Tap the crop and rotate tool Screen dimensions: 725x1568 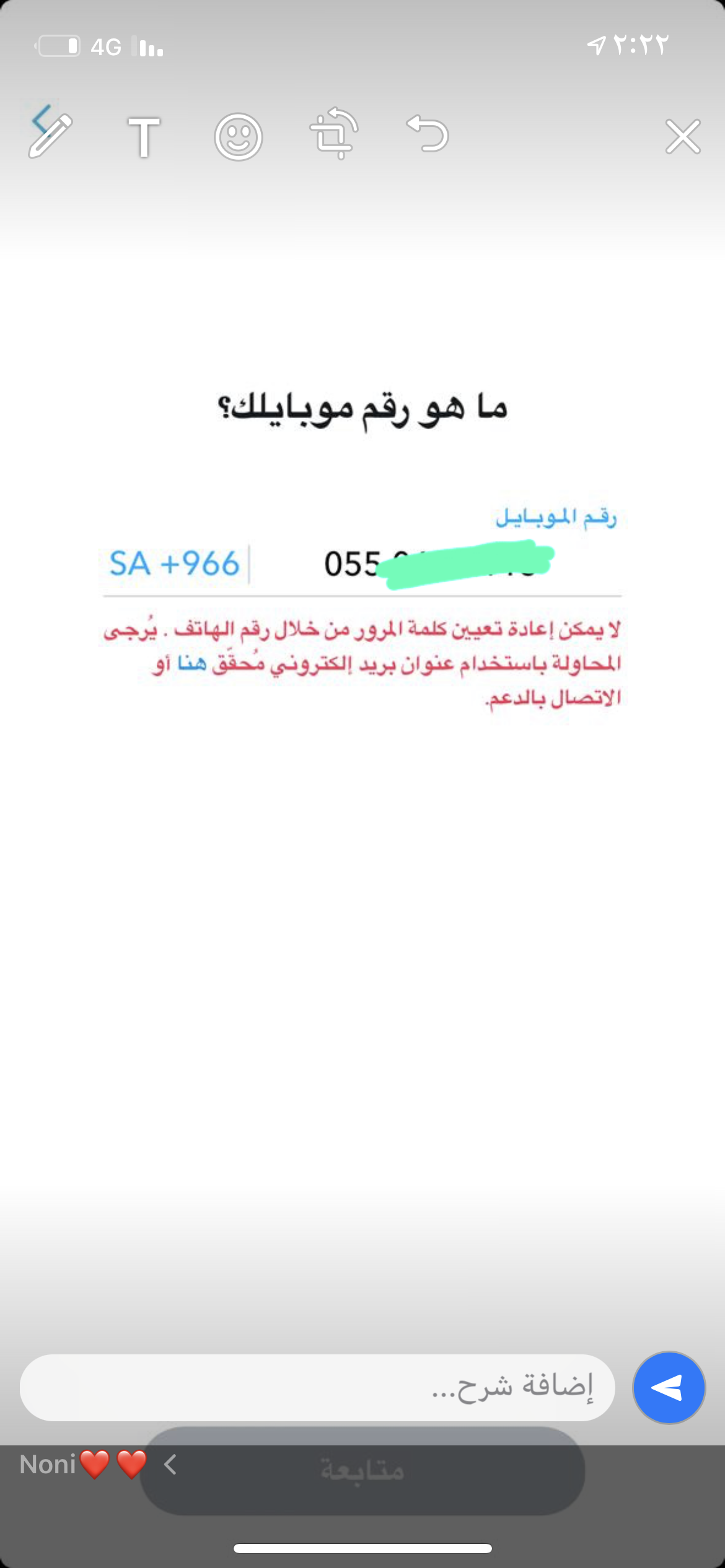pos(333,134)
